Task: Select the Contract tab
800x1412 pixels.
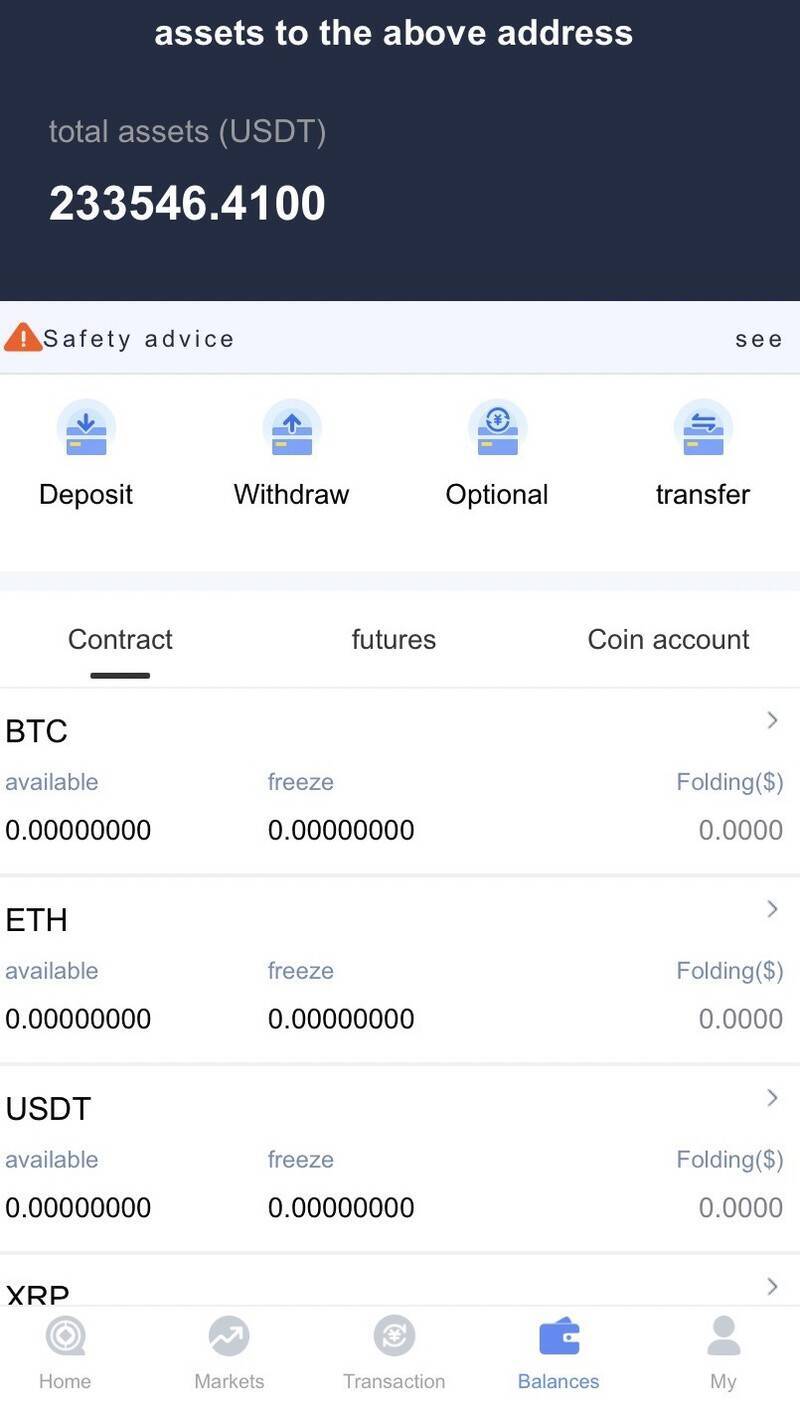Action: (x=120, y=640)
